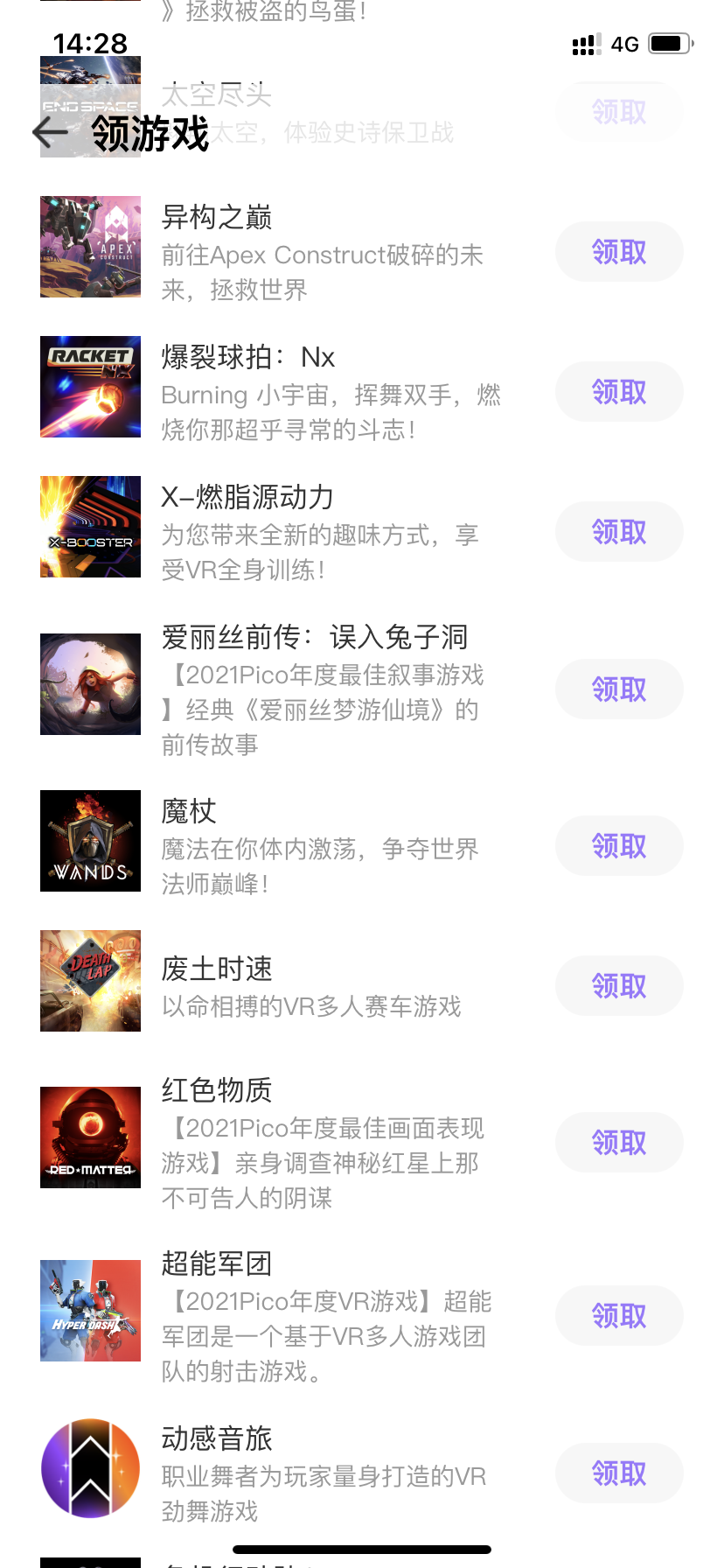The height and width of the screenshot is (1568, 724).
Task: Tap 领取 beside 魔杖
Action: [x=619, y=845]
